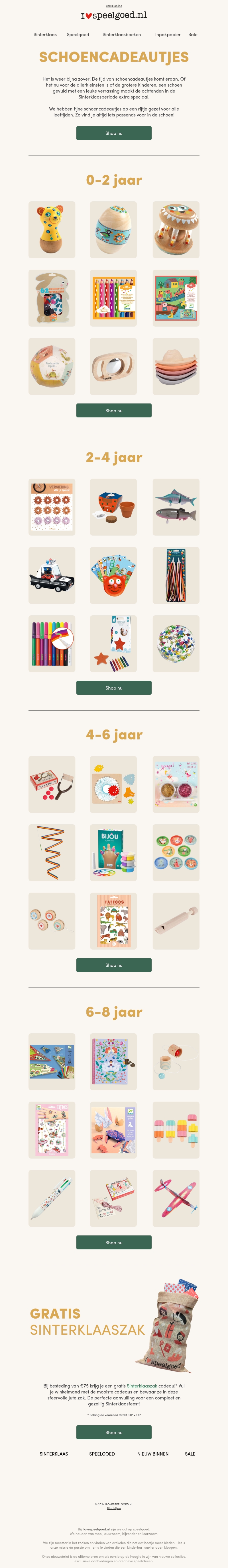The height and width of the screenshot is (1568, 228).
Task: Open the Sinterklaasboeken link
Action: [122, 35]
